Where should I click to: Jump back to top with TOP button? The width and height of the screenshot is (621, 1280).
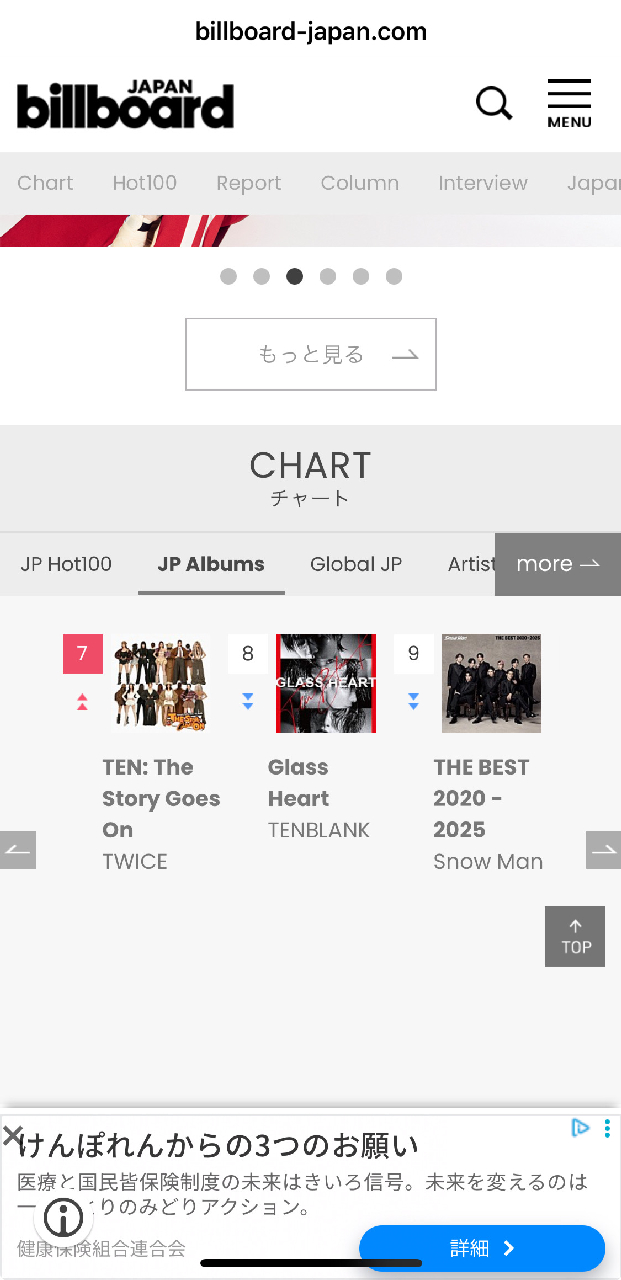(575, 936)
